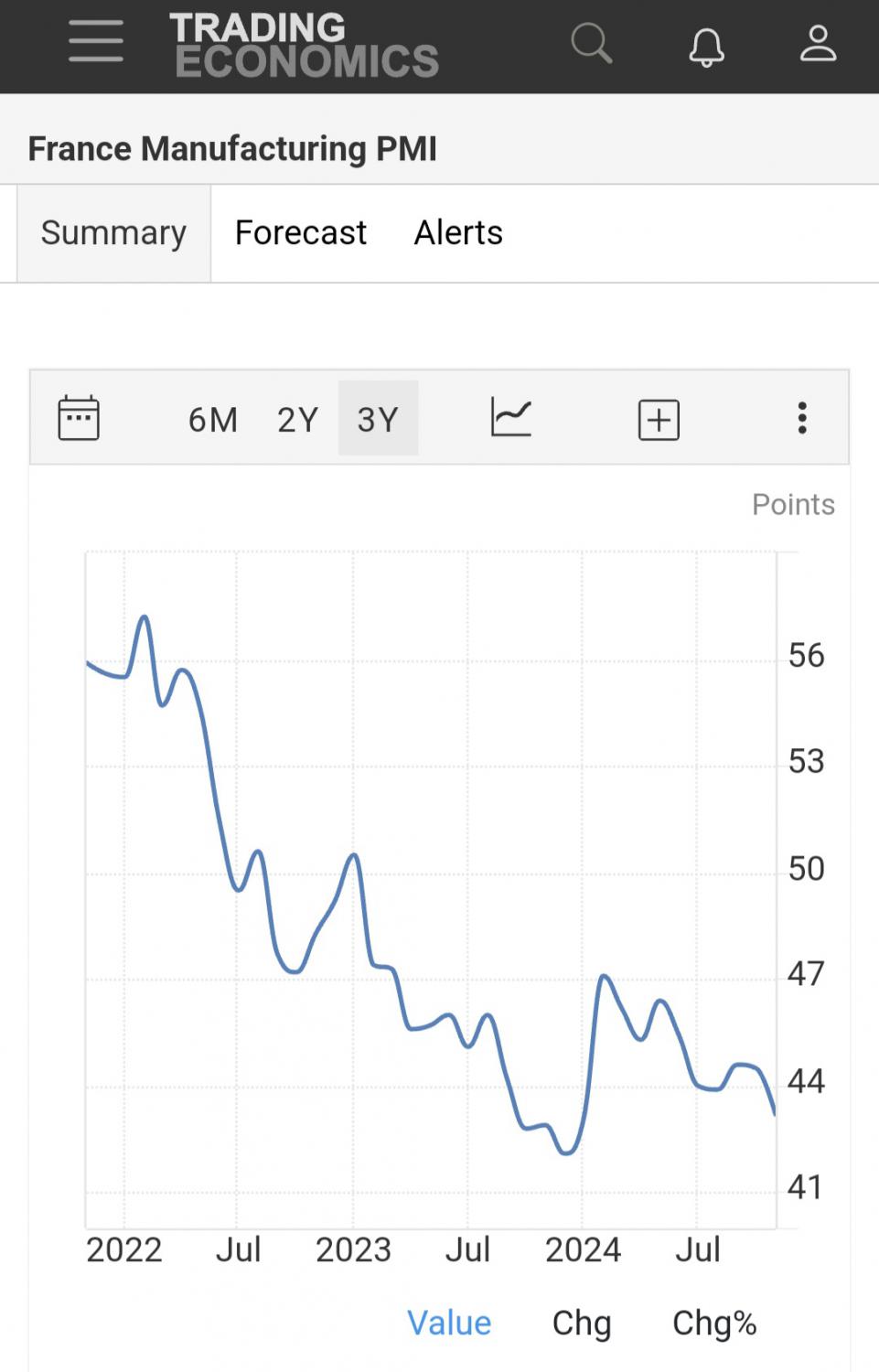Open the chart's three-dot overflow menu
Image resolution: width=879 pixels, height=1372 pixels.
point(802,418)
